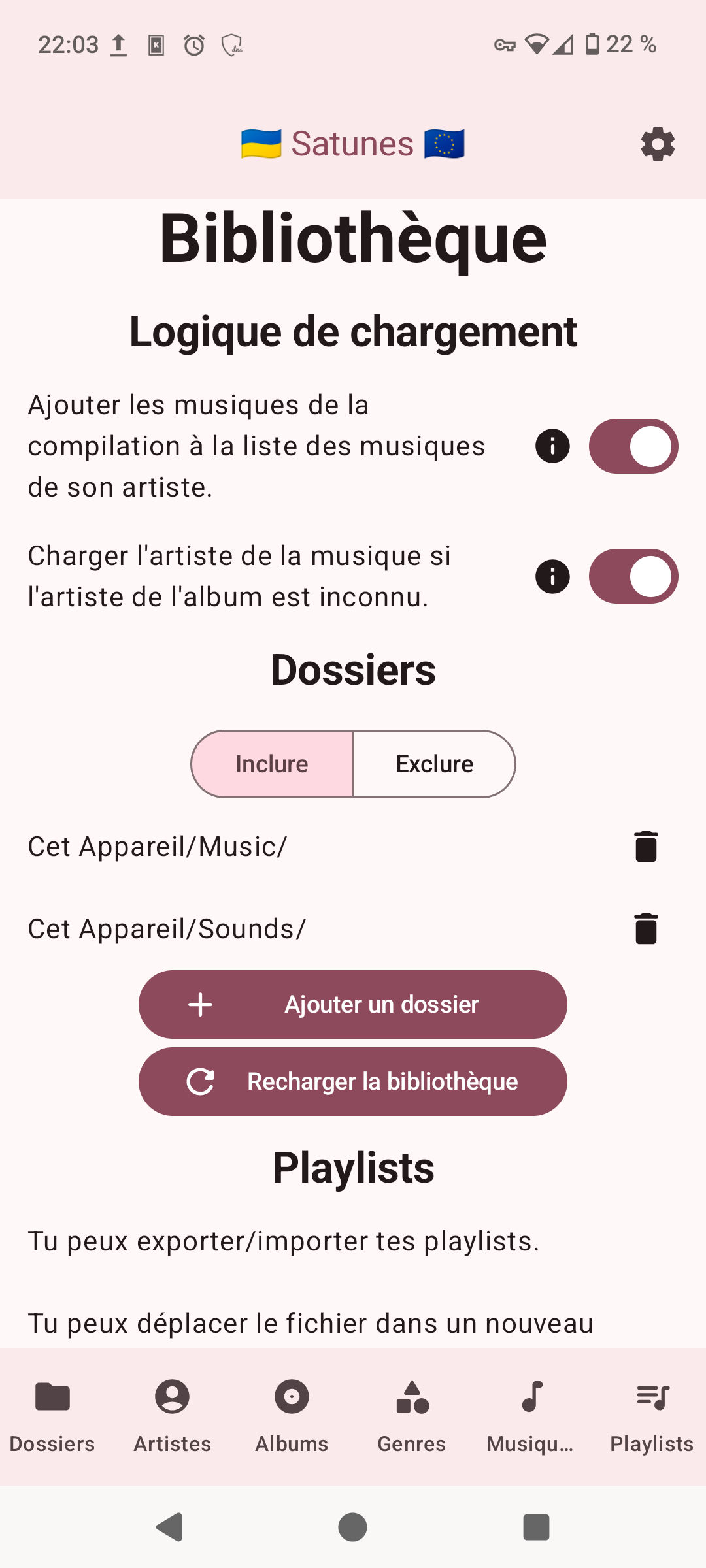Disable loading music artist when album artist unknown
706x1568 pixels.
click(633, 576)
